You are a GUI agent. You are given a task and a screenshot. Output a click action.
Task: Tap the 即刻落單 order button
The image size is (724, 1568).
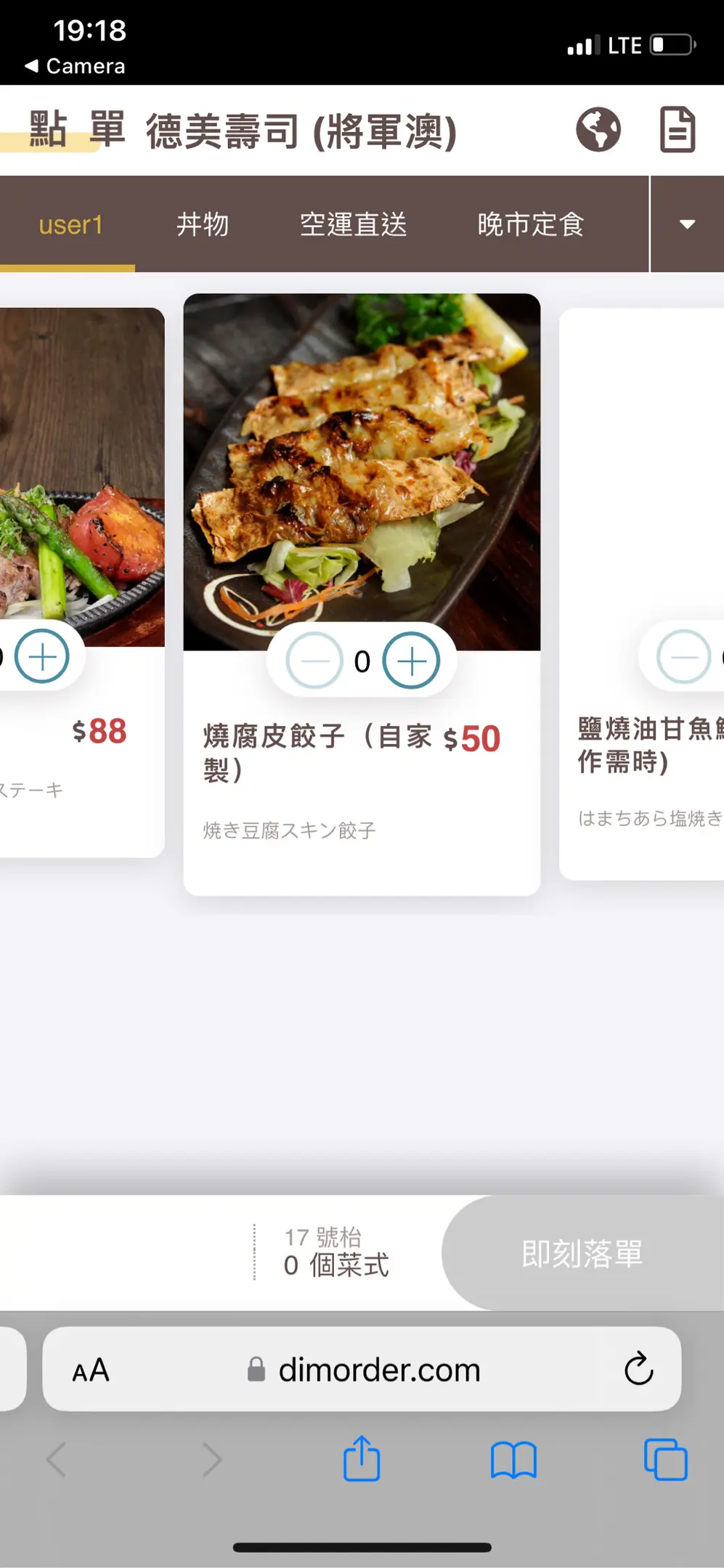pyautogui.click(x=582, y=1253)
